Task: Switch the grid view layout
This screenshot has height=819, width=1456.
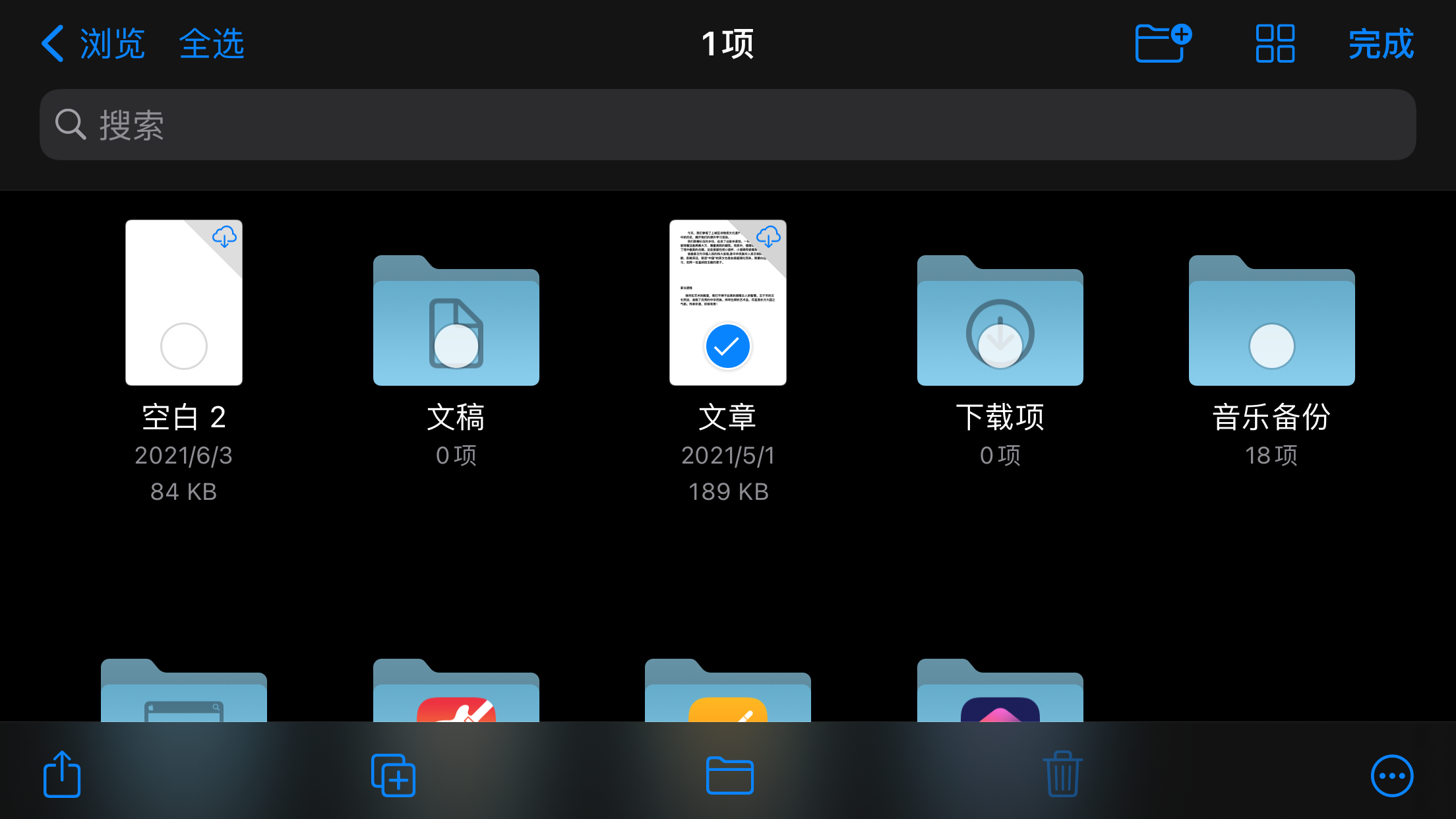Action: point(1275,44)
